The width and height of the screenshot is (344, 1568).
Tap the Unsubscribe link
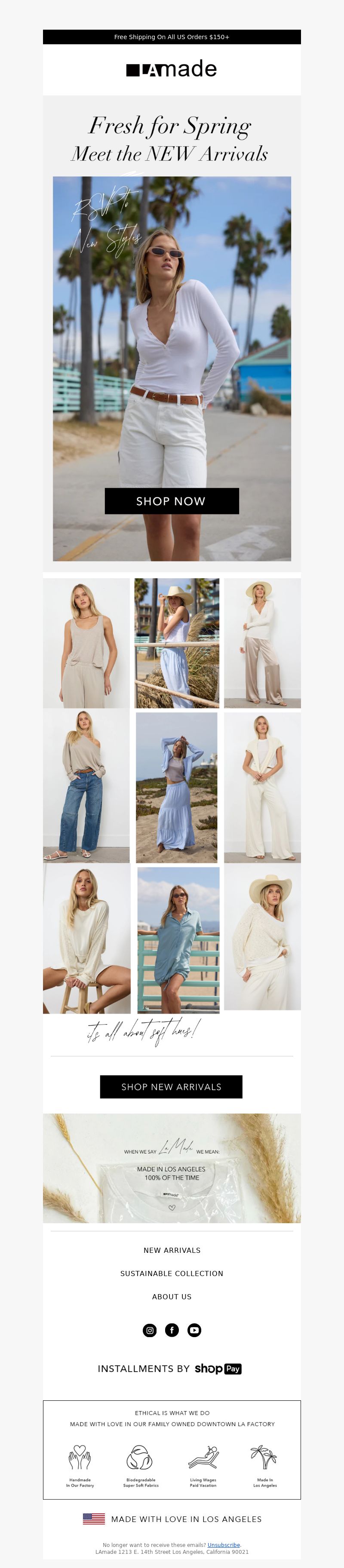point(224,1545)
